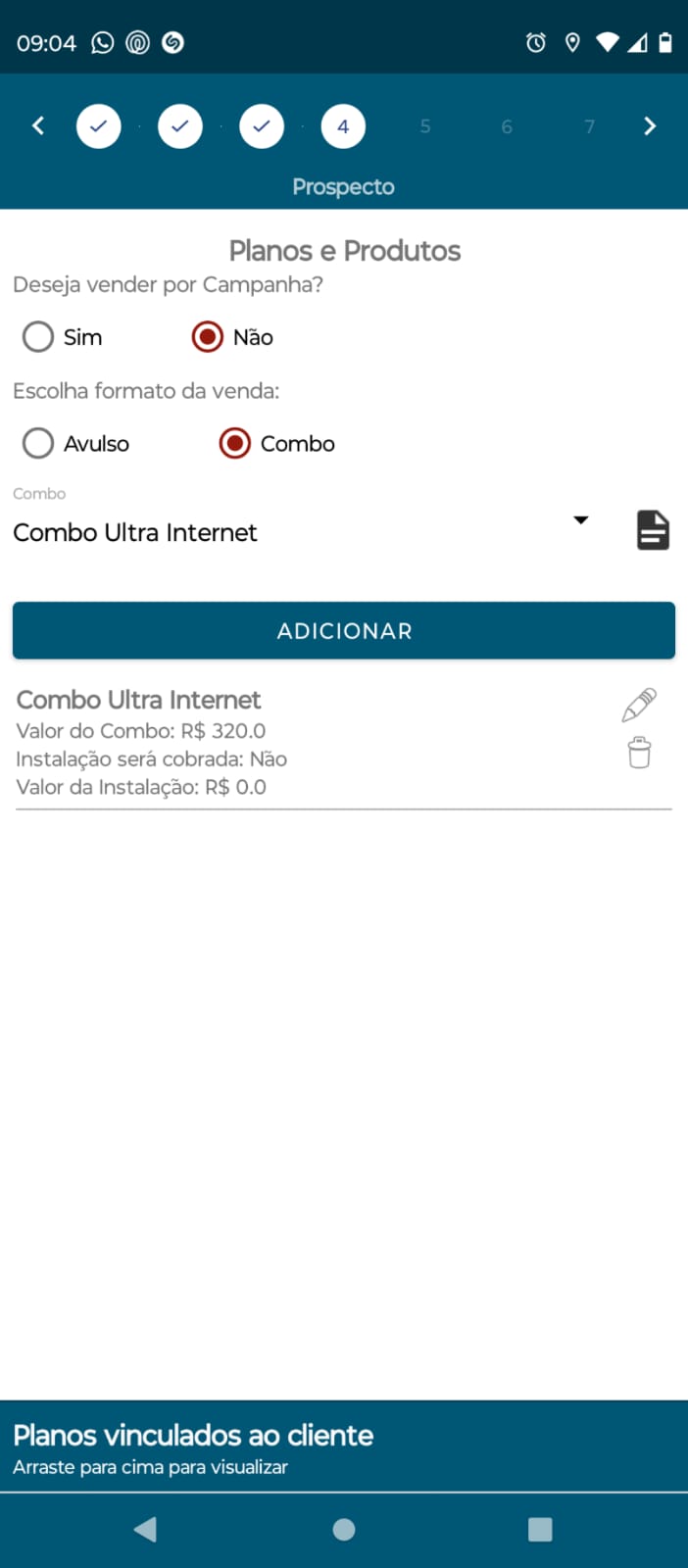
Task: Go to previous step arrow
Action: point(38,125)
